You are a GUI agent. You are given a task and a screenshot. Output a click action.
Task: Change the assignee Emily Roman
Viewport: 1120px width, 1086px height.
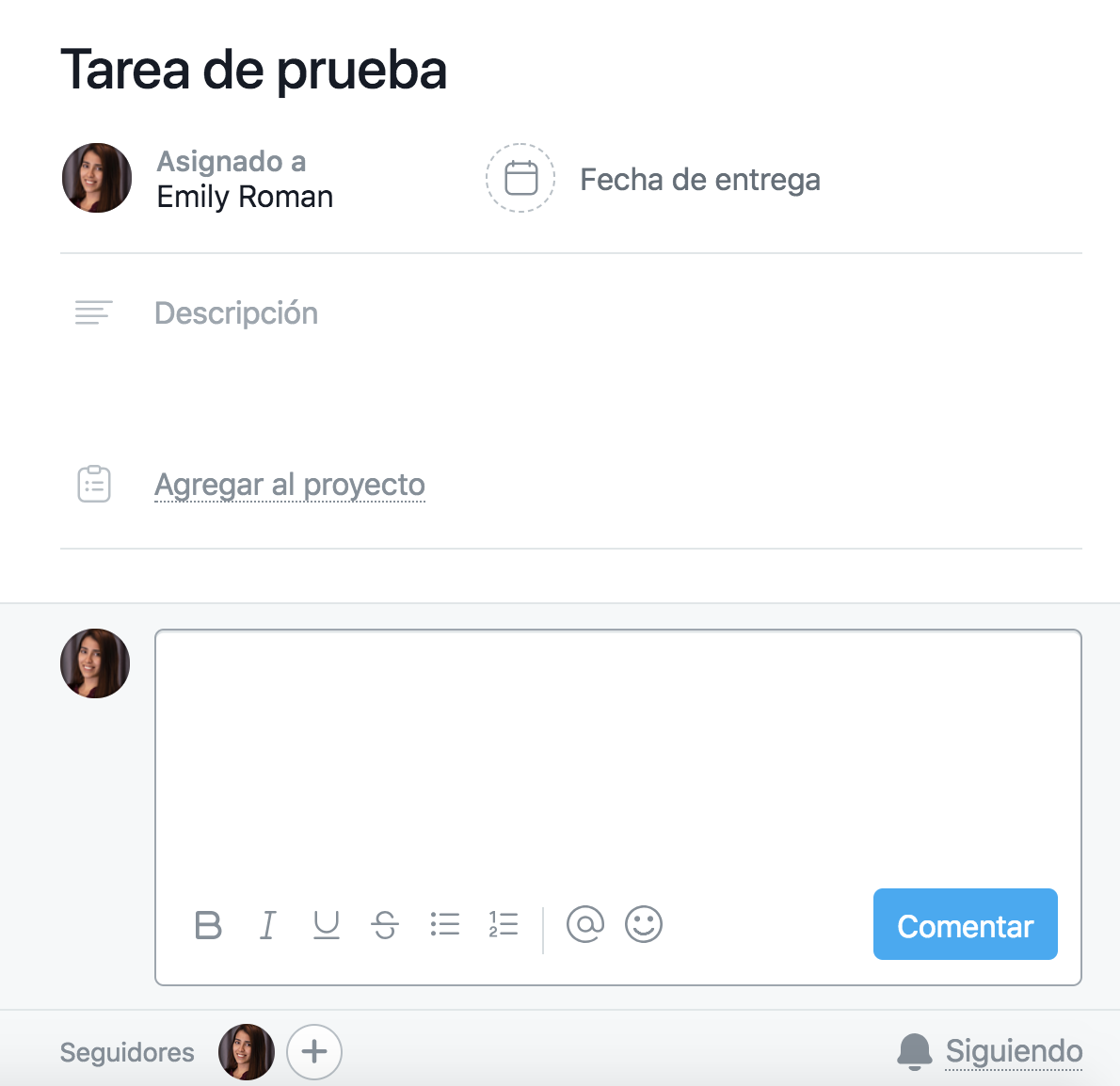tap(245, 179)
